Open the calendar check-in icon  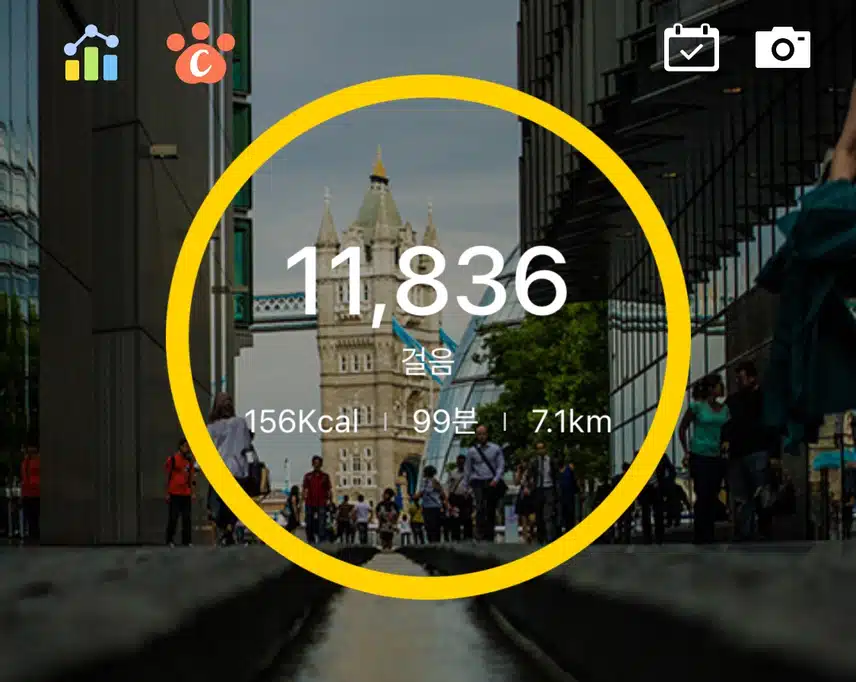coord(691,48)
